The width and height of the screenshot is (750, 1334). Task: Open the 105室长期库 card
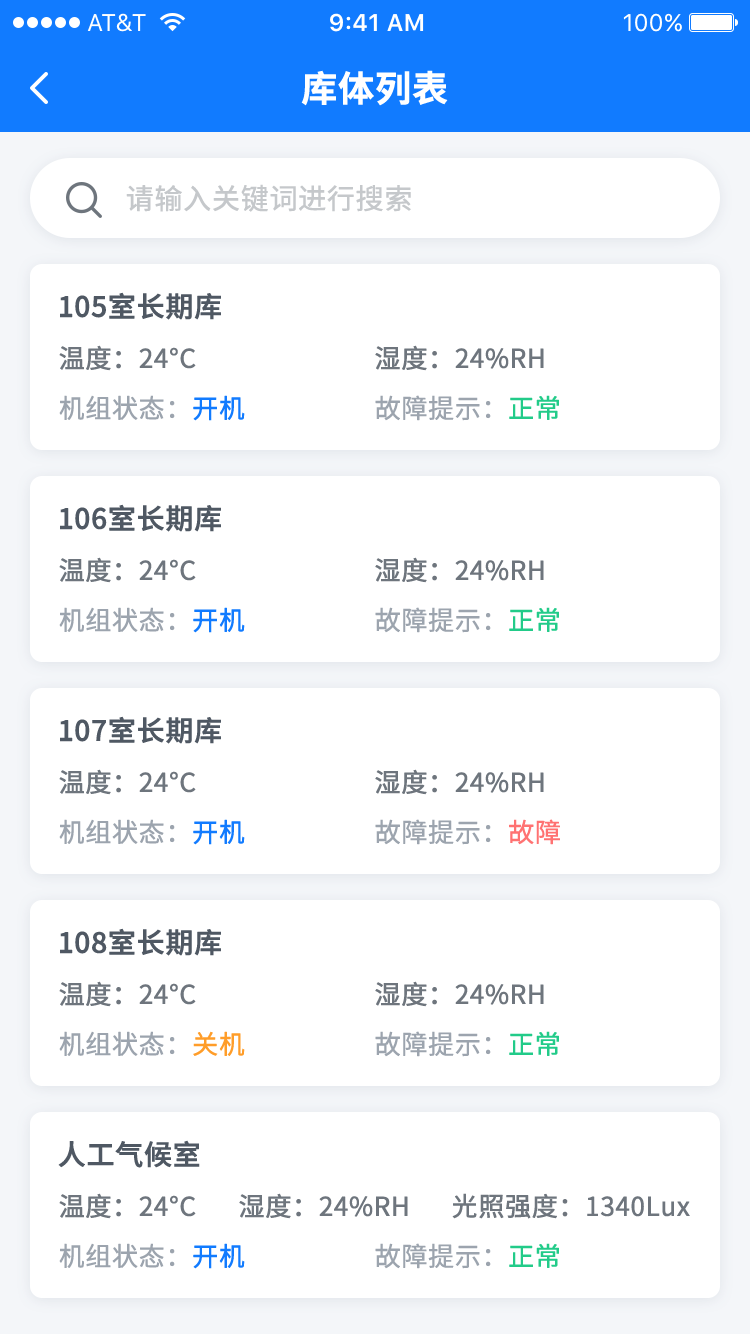point(375,357)
